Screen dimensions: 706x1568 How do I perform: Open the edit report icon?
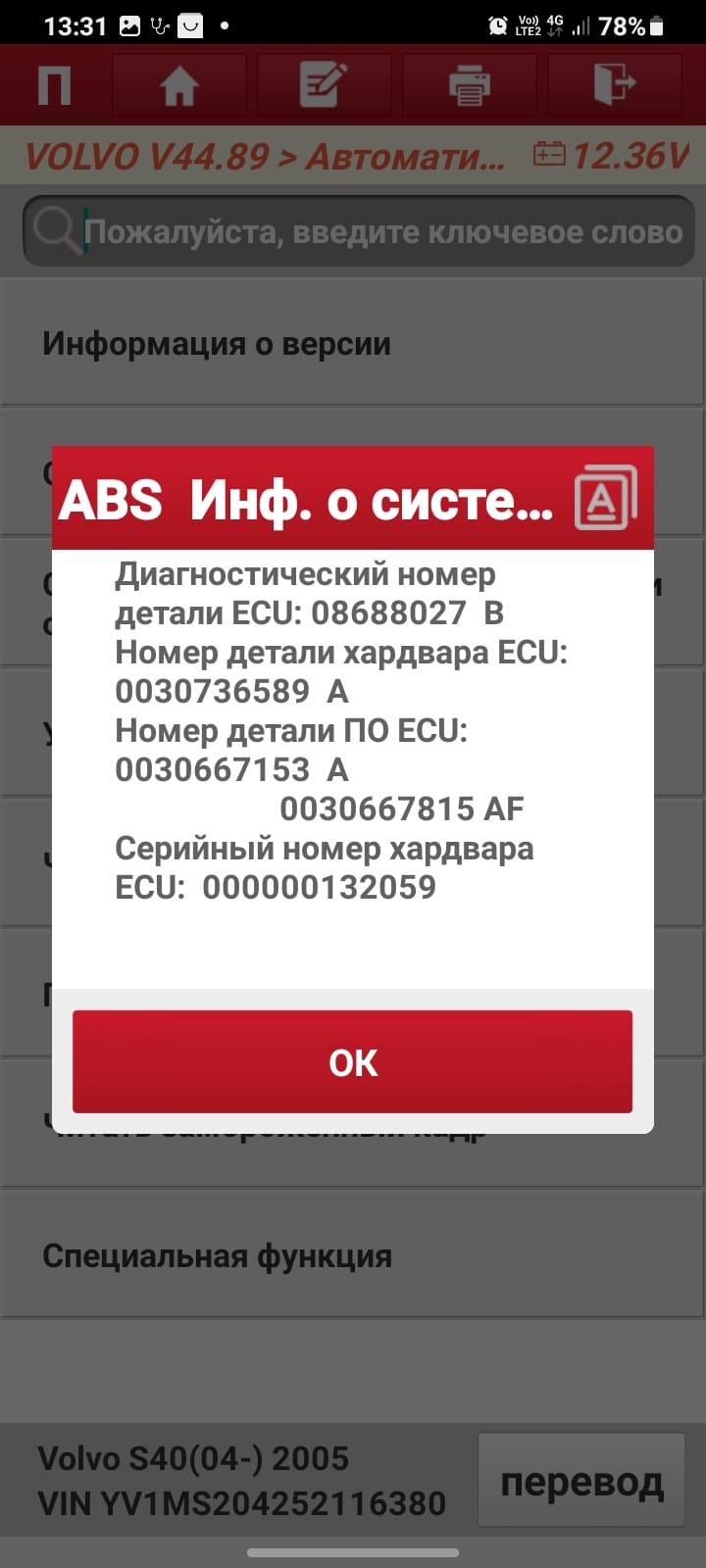pyautogui.click(x=324, y=85)
